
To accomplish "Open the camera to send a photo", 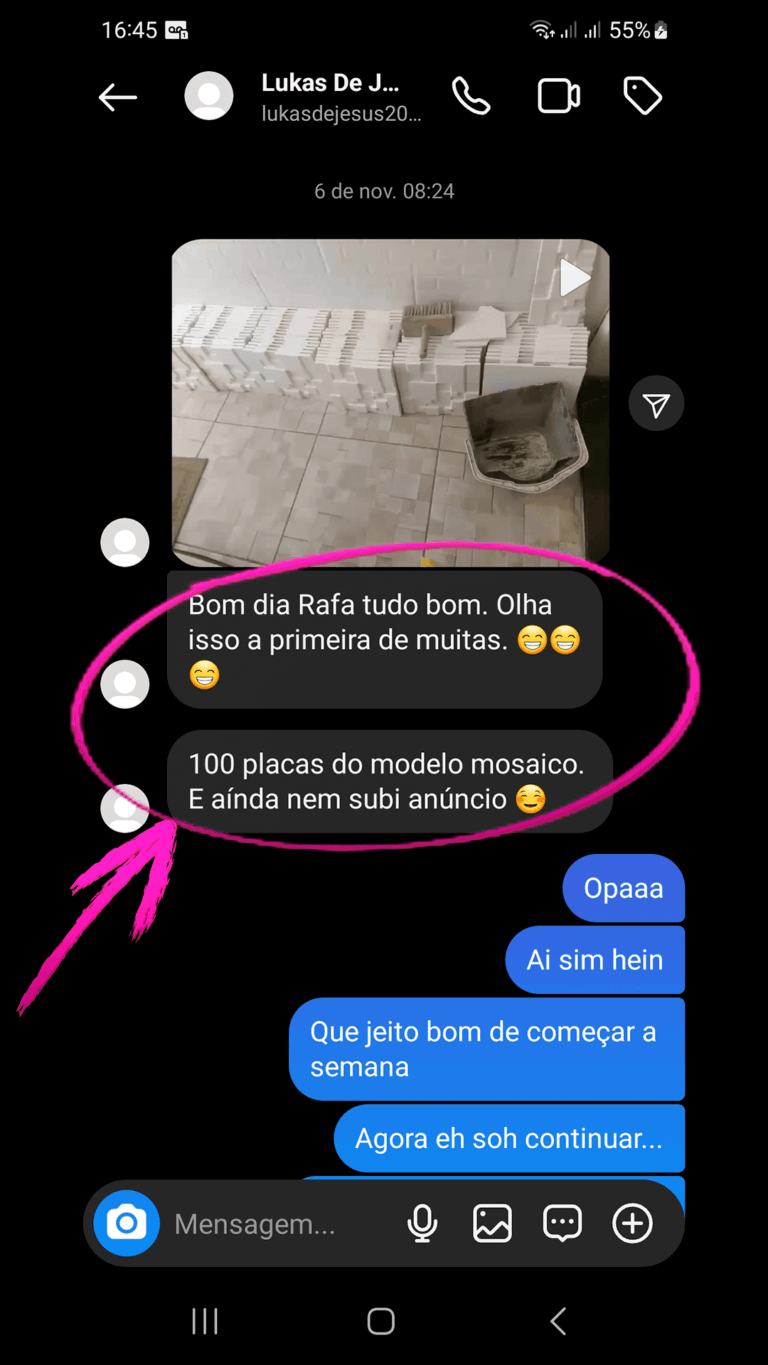I will (x=125, y=1222).
